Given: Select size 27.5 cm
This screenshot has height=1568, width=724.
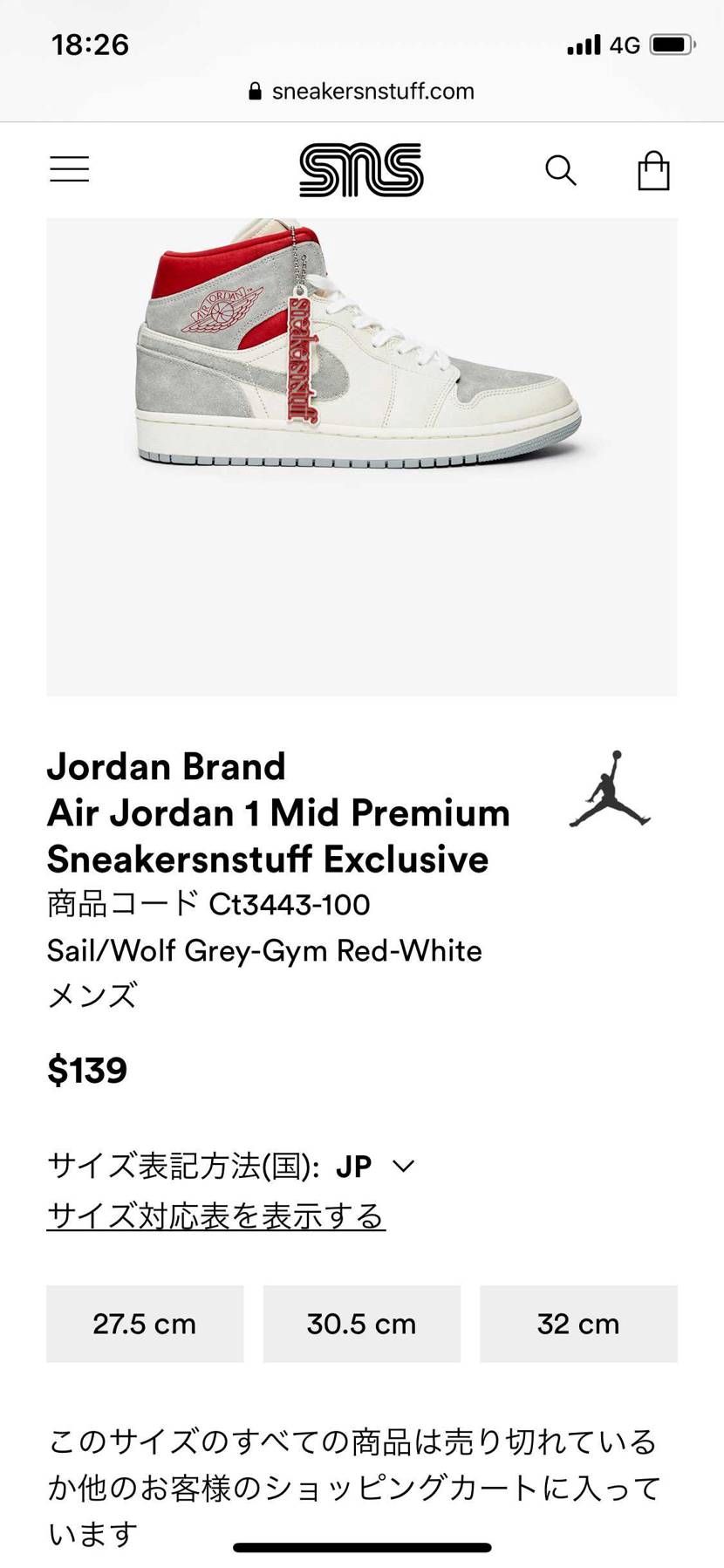Looking at the screenshot, I should 145,1324.
